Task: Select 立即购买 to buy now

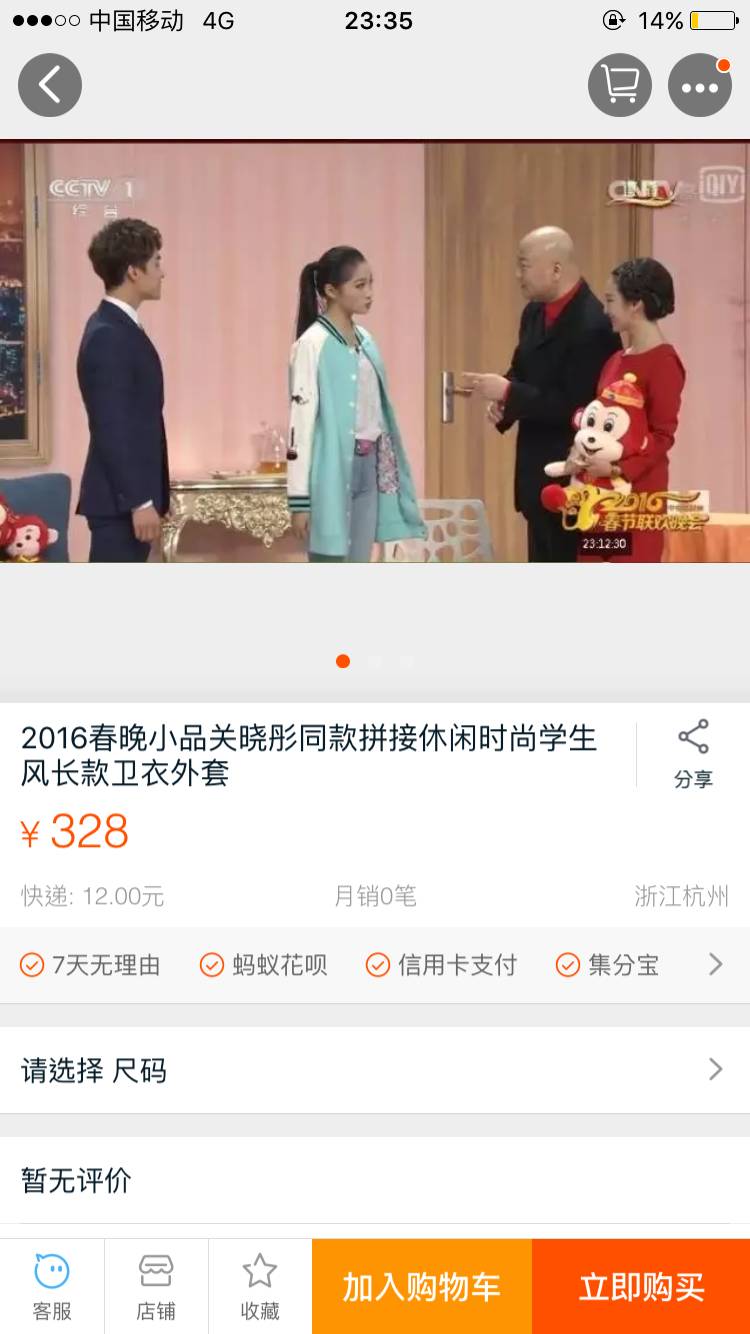Action: pyautogui.click(x=641, y=1286)
